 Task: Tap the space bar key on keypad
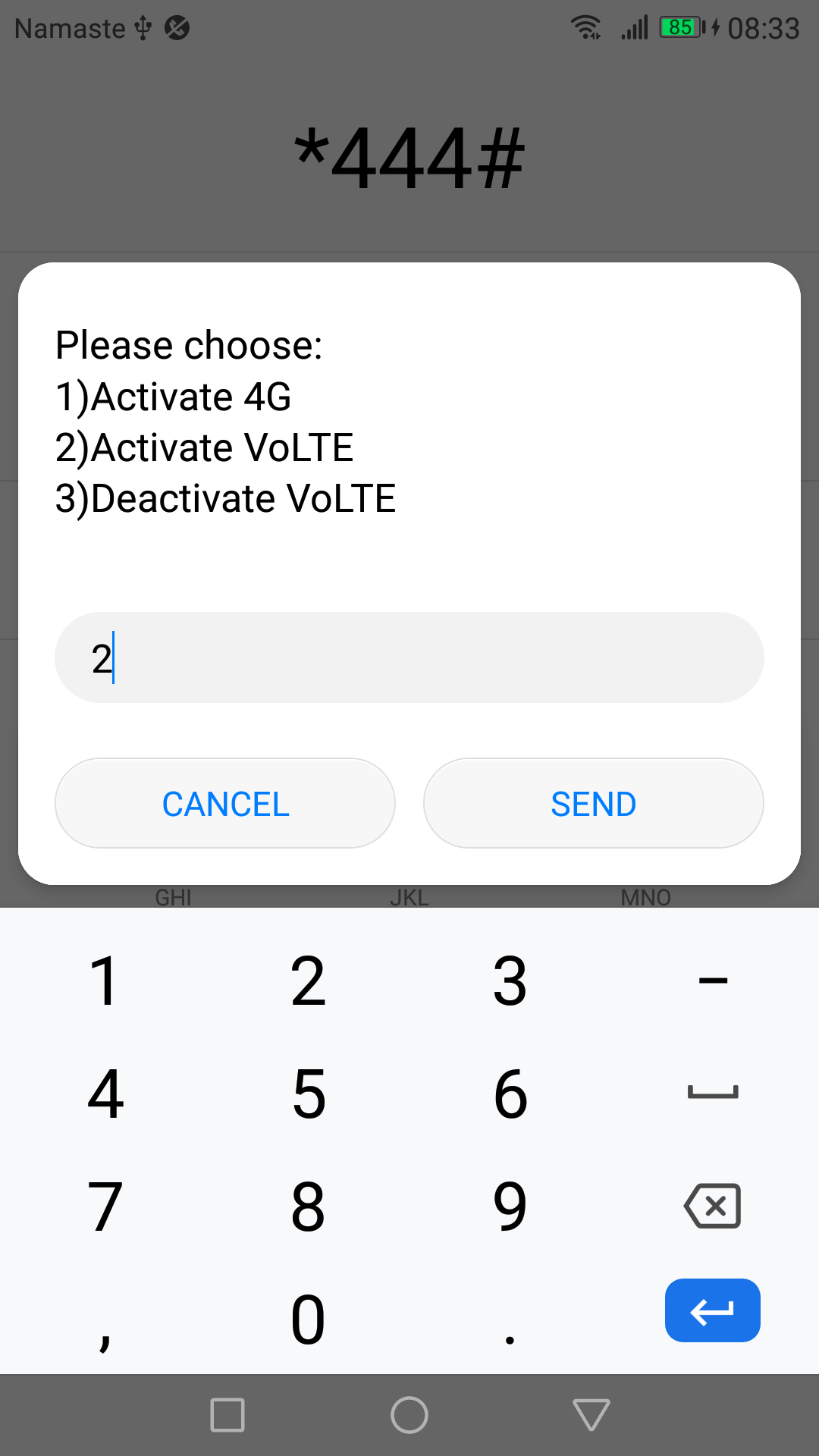click(711, 1092)
